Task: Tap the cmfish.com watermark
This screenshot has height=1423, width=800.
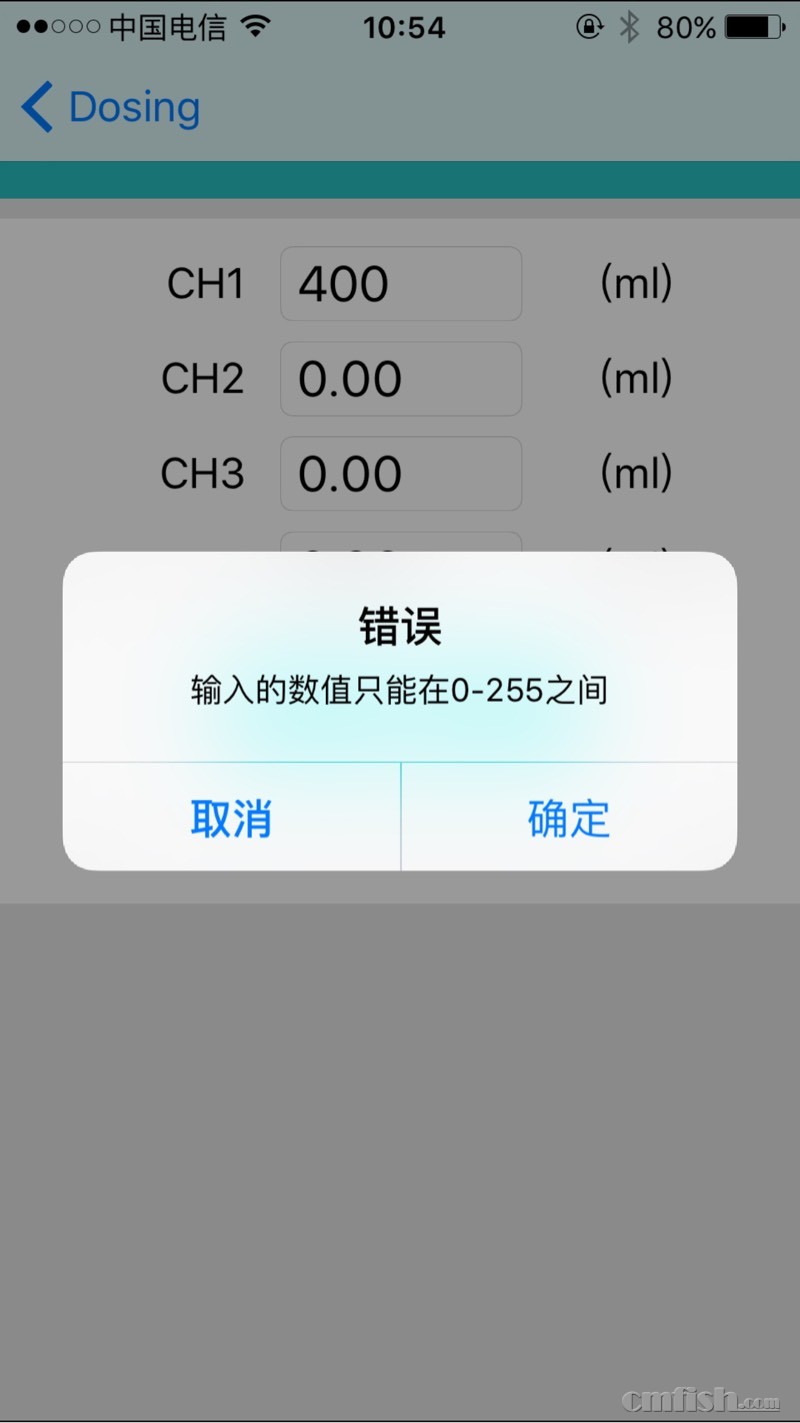Action: (x=700, y=1398)
